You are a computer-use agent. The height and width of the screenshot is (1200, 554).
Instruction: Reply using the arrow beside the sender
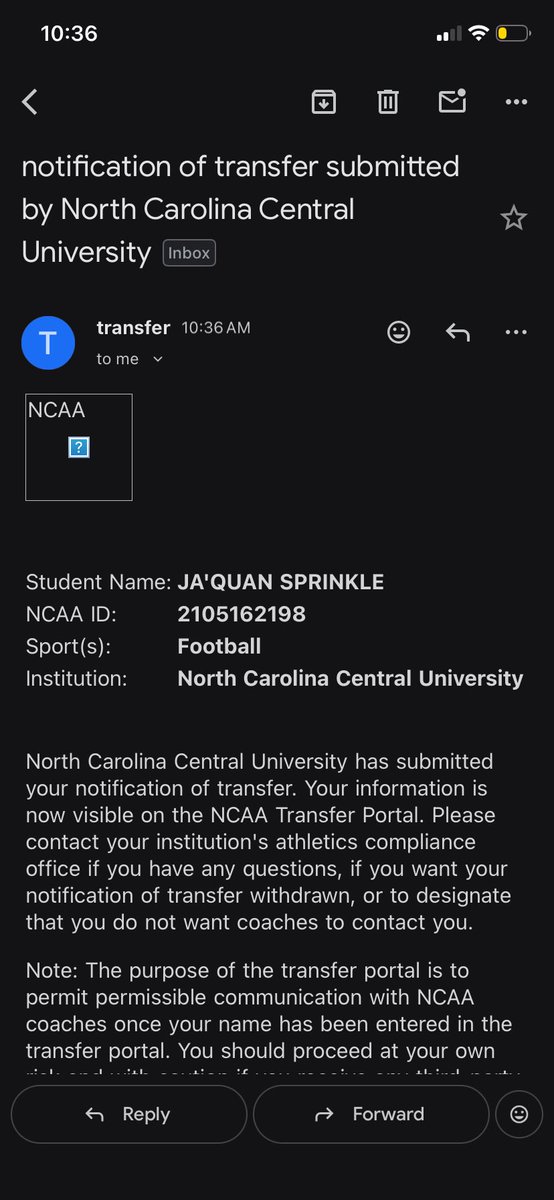pyautogui.click(x=457, y=332)
